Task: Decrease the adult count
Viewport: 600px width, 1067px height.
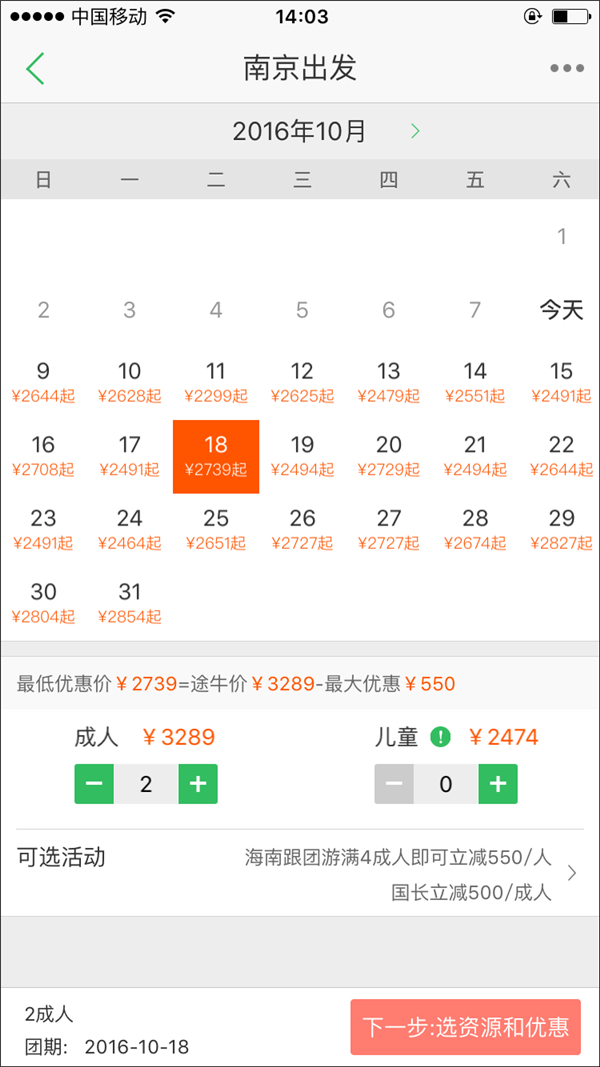Action: click(x=94, y=784)
